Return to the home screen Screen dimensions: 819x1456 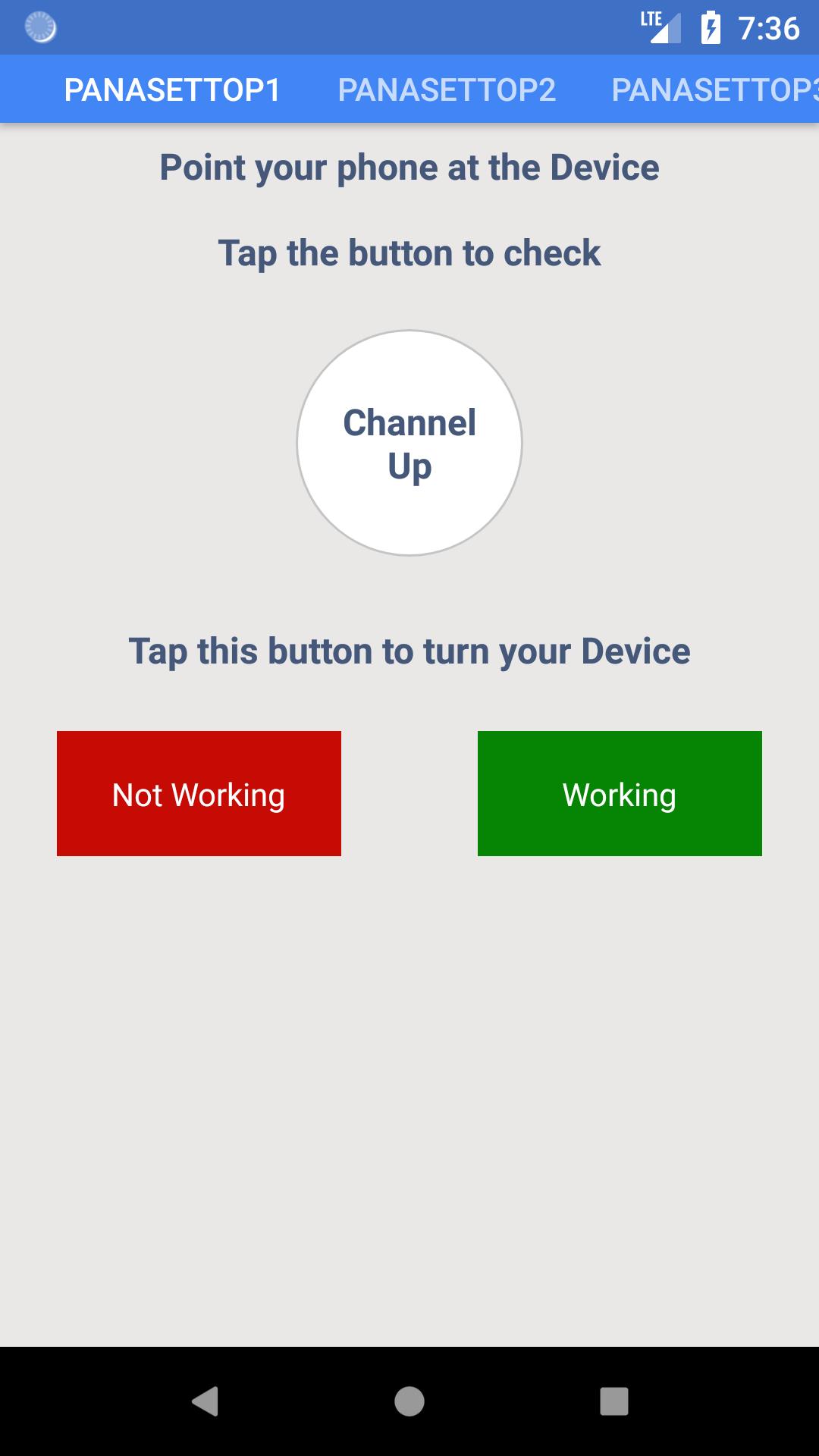[409, 1401]
